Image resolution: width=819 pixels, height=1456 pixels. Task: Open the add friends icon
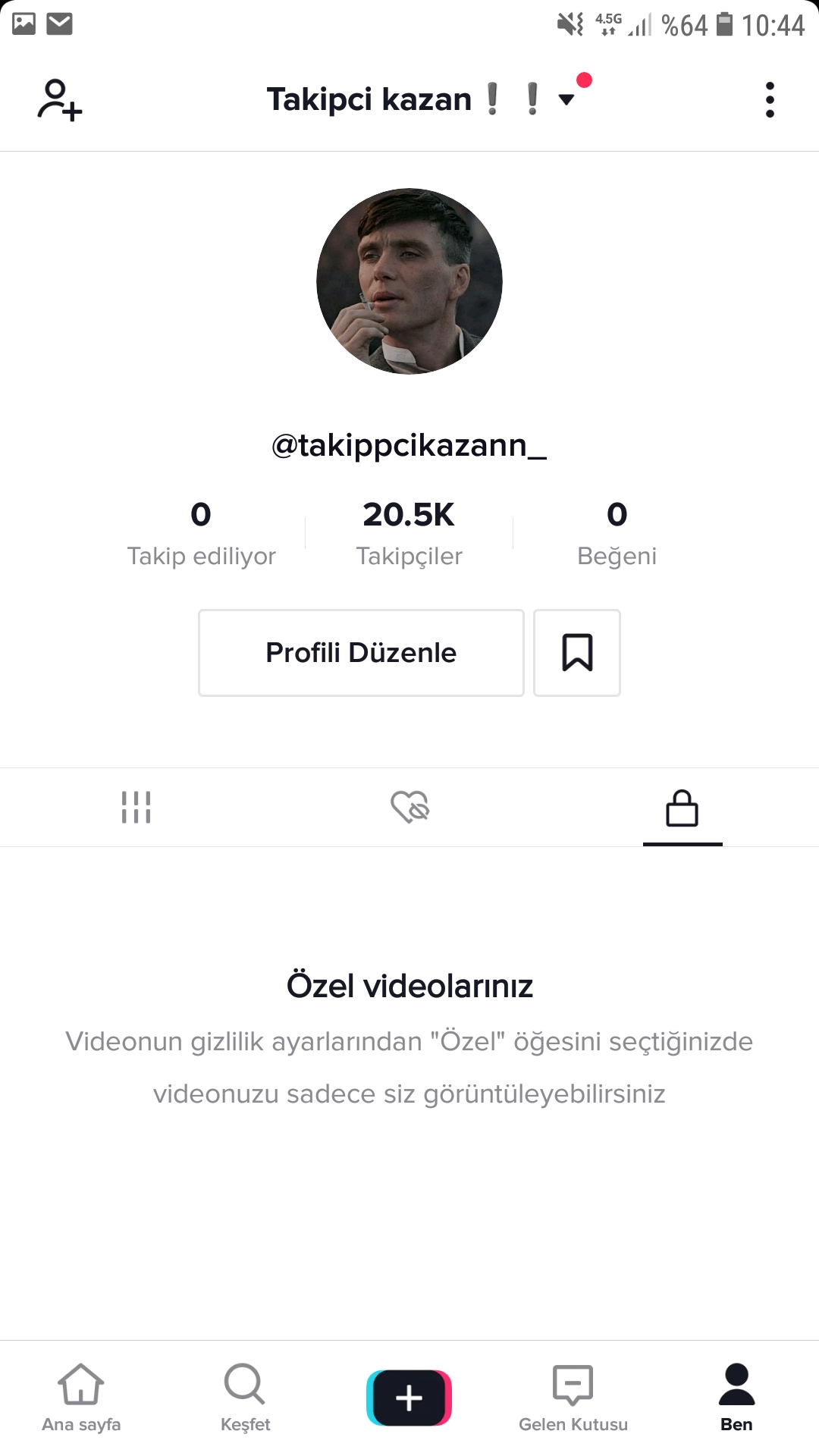point(60,100)
